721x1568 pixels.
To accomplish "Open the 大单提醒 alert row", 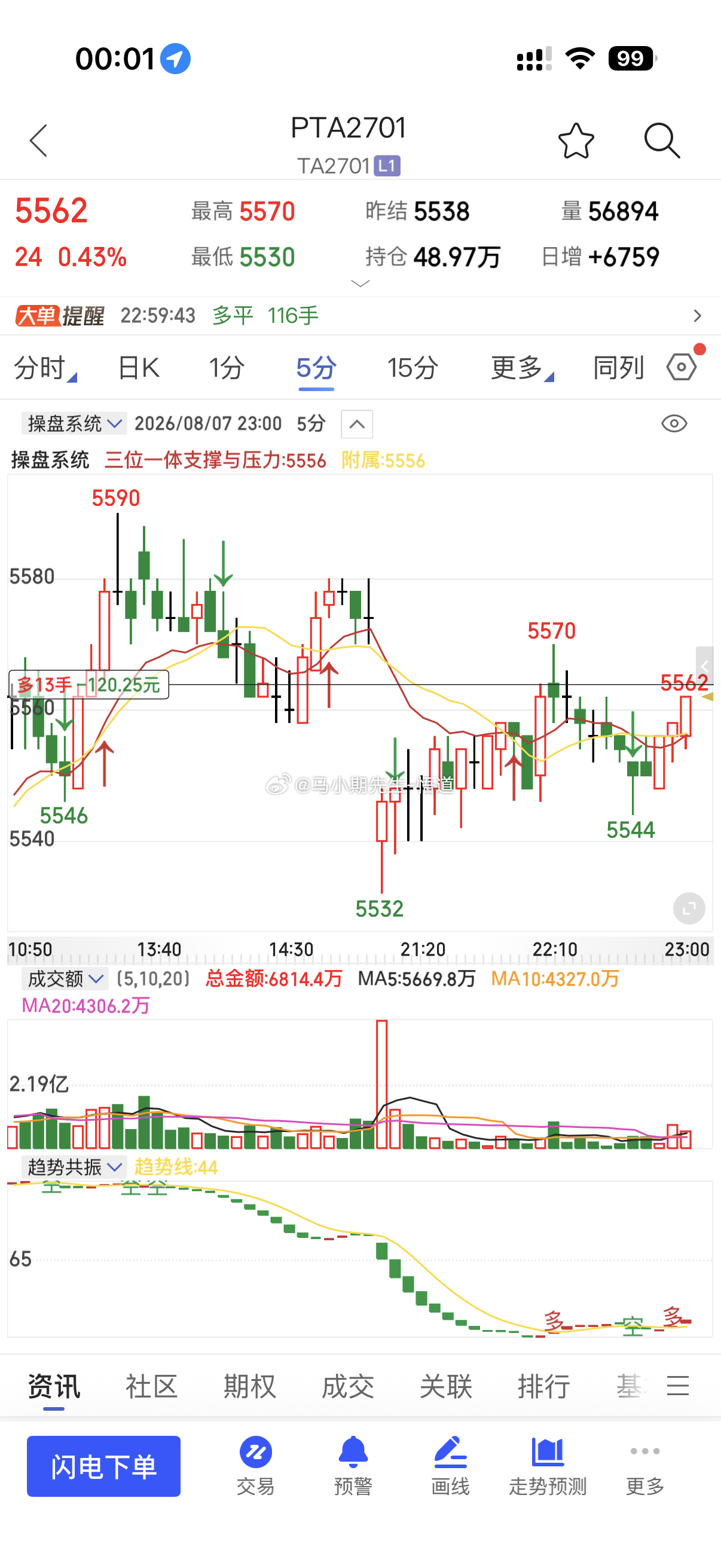I will pyautogui.click(x=360, y=316).
